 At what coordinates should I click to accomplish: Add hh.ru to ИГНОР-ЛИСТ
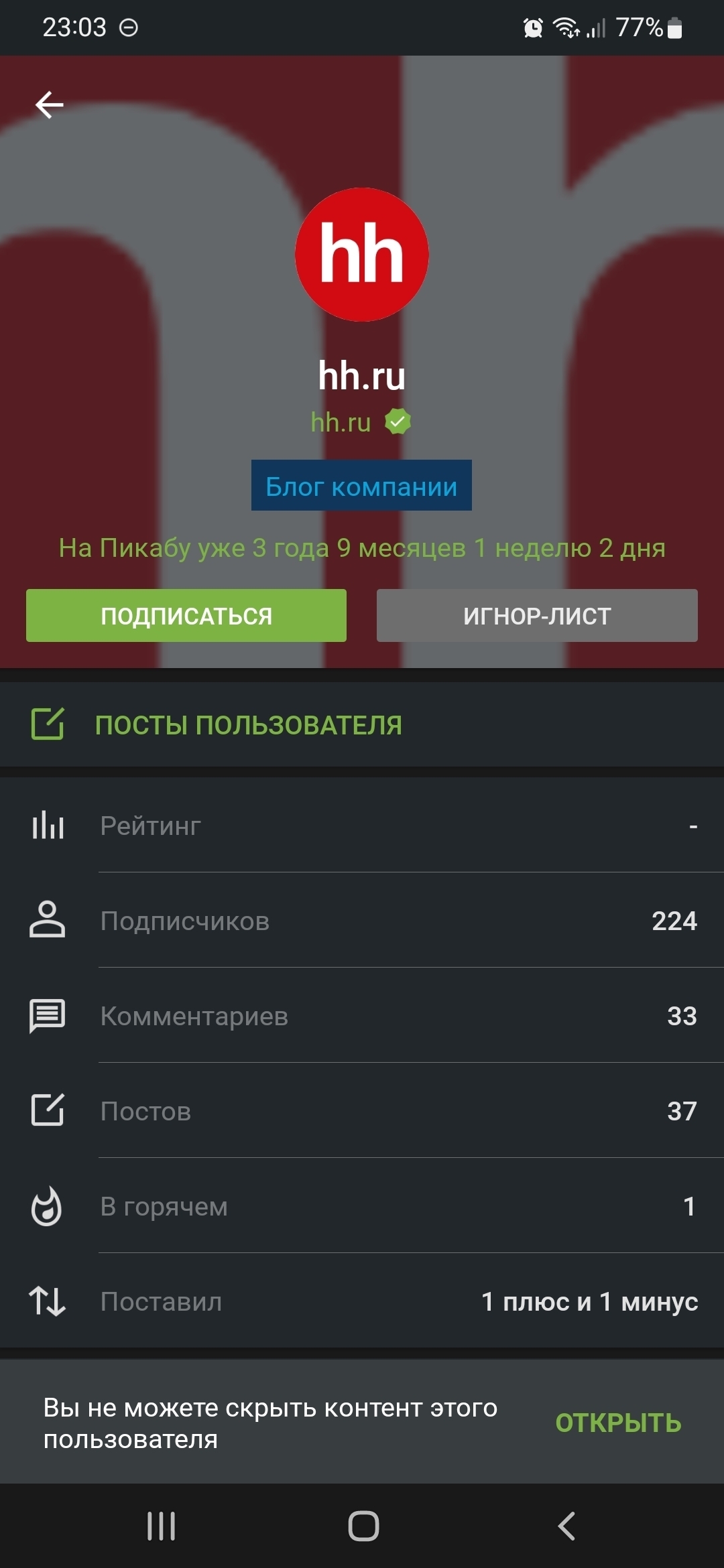pyautogui.click(x=537, y=616)
